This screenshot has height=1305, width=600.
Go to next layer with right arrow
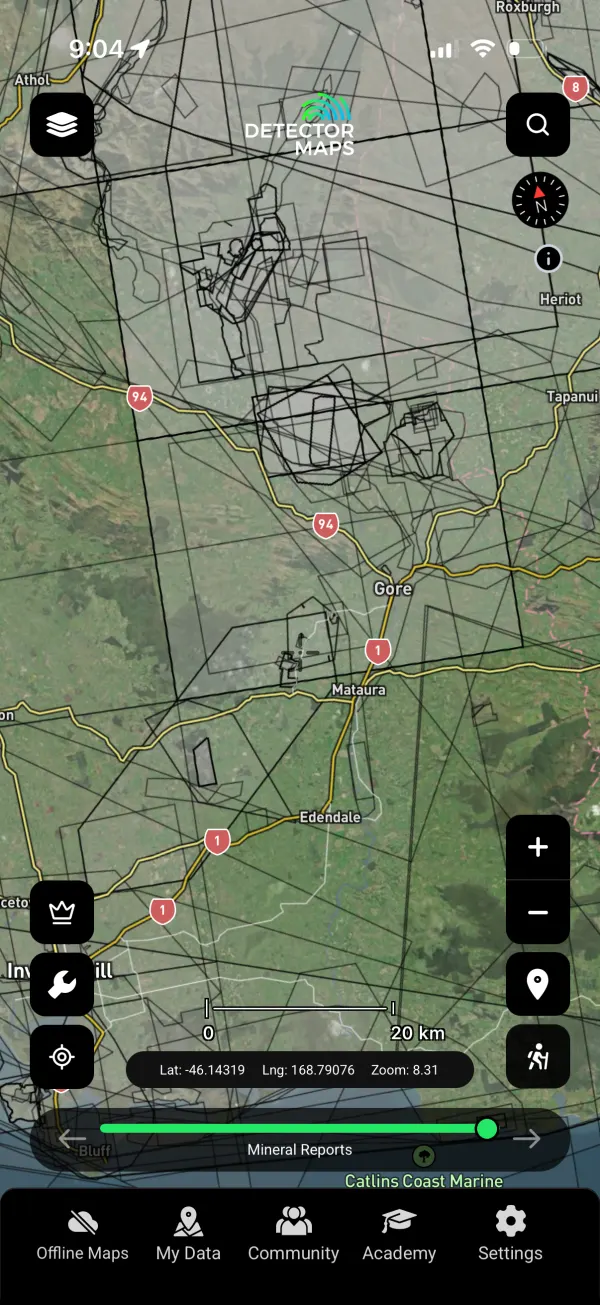[x=527, y=1138]
